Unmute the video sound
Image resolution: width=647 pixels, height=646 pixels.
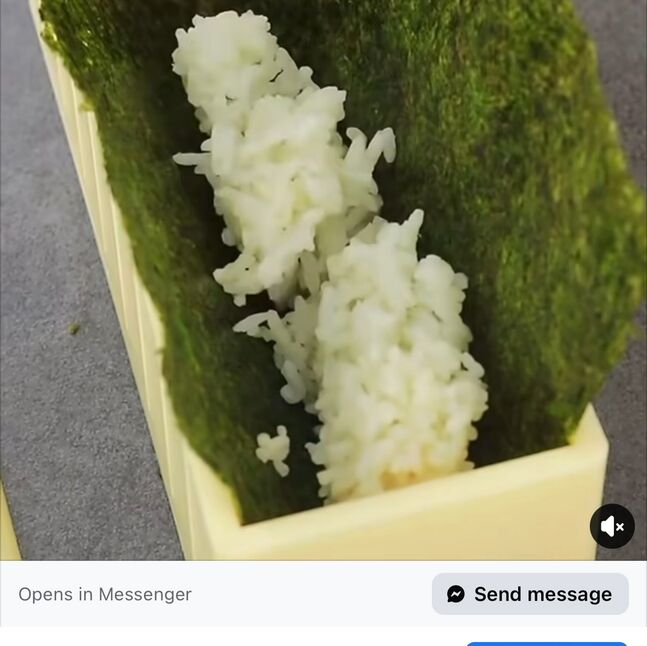tap(612, 526)
